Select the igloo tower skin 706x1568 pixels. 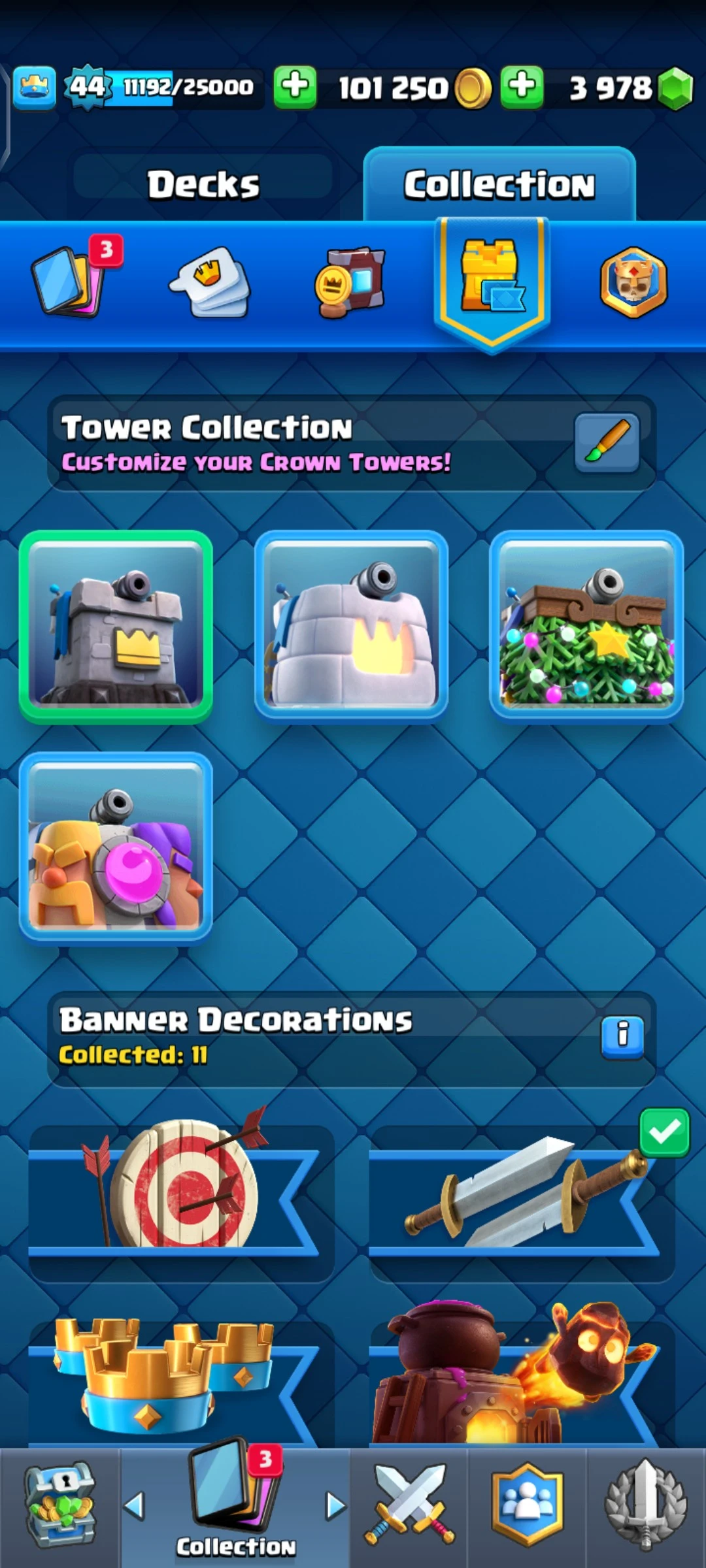(x=351, y=627)
